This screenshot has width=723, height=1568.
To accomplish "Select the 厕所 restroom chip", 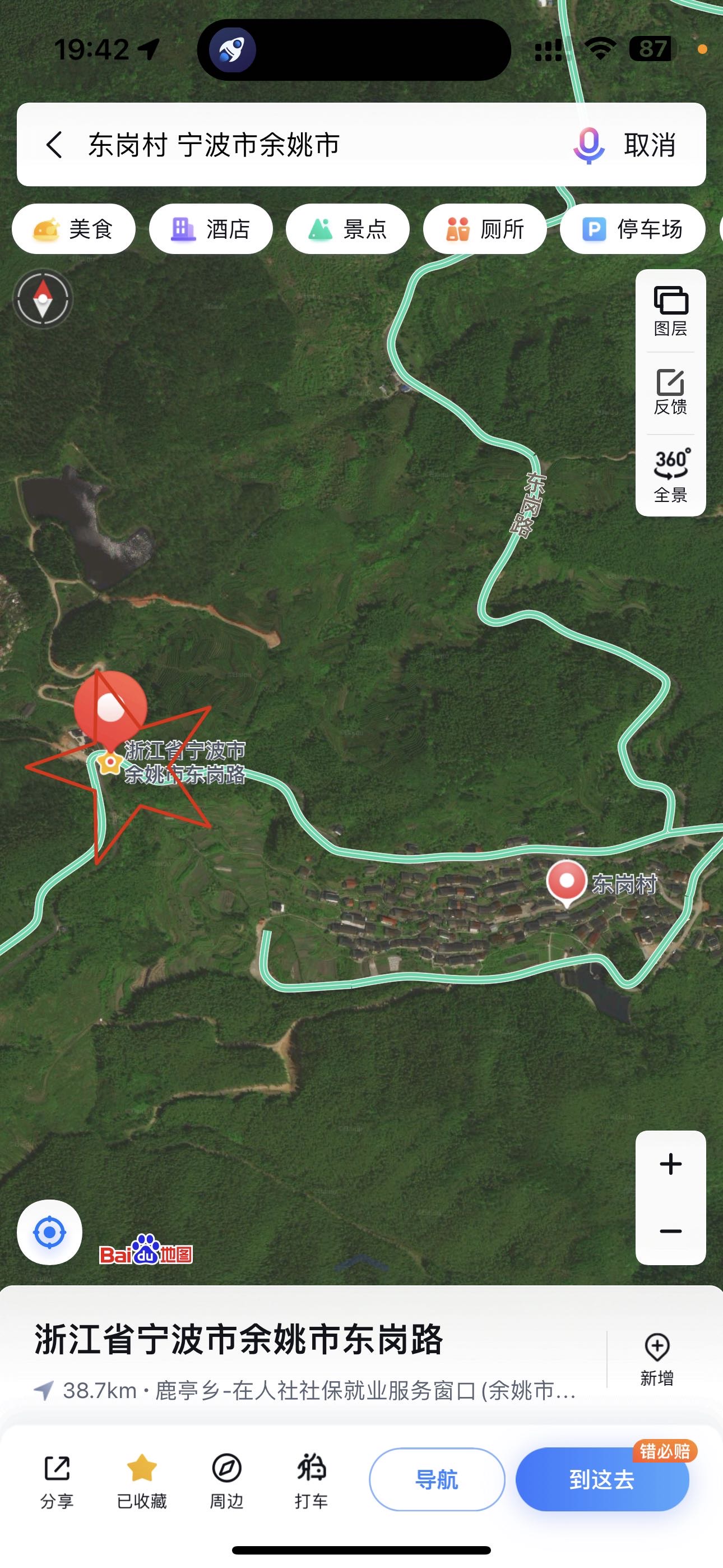I will [484, 229].
